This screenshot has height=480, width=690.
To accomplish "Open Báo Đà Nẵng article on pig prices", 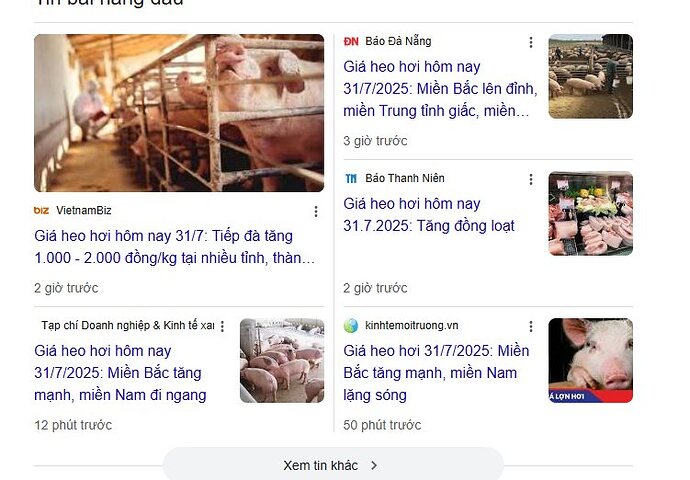I will 439,88.
